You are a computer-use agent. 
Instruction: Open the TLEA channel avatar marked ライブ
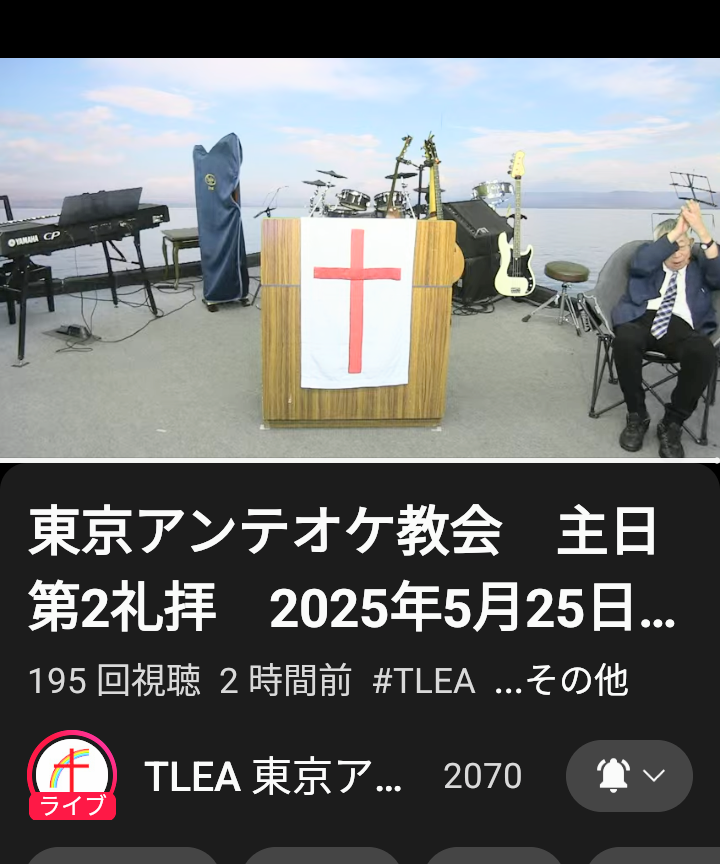coord(72,775)
